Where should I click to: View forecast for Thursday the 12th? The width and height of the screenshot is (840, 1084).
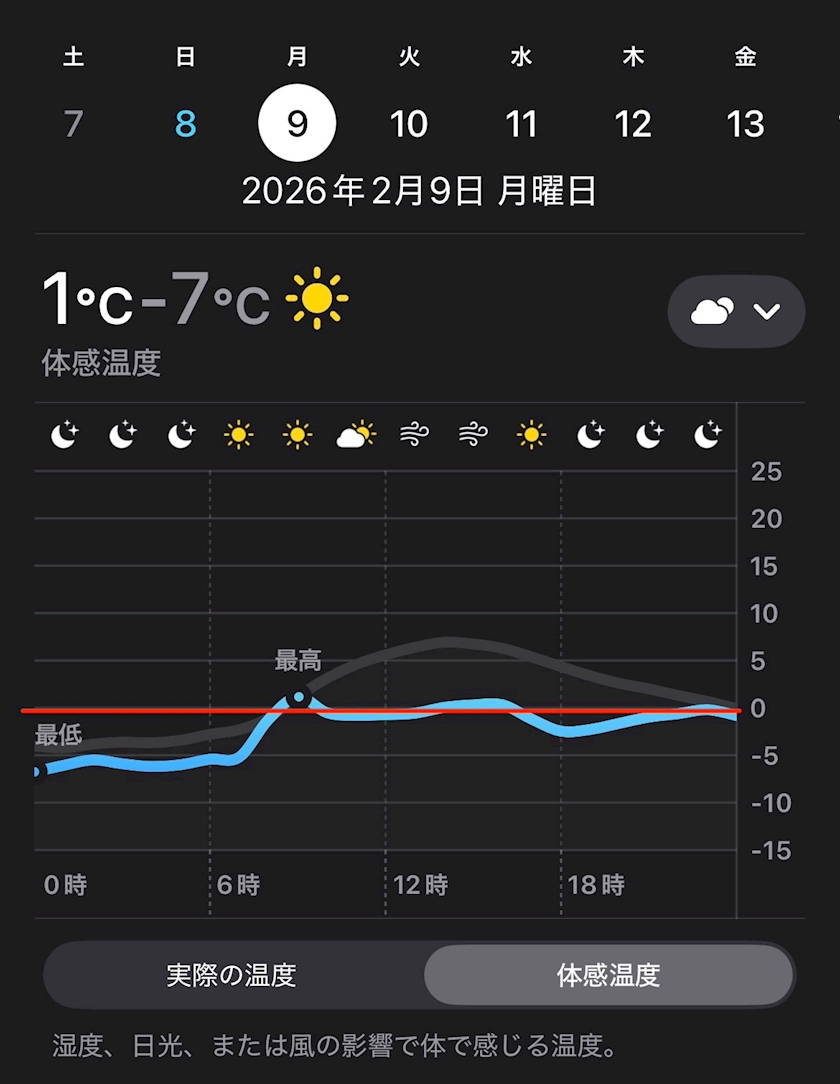[633, 124]
